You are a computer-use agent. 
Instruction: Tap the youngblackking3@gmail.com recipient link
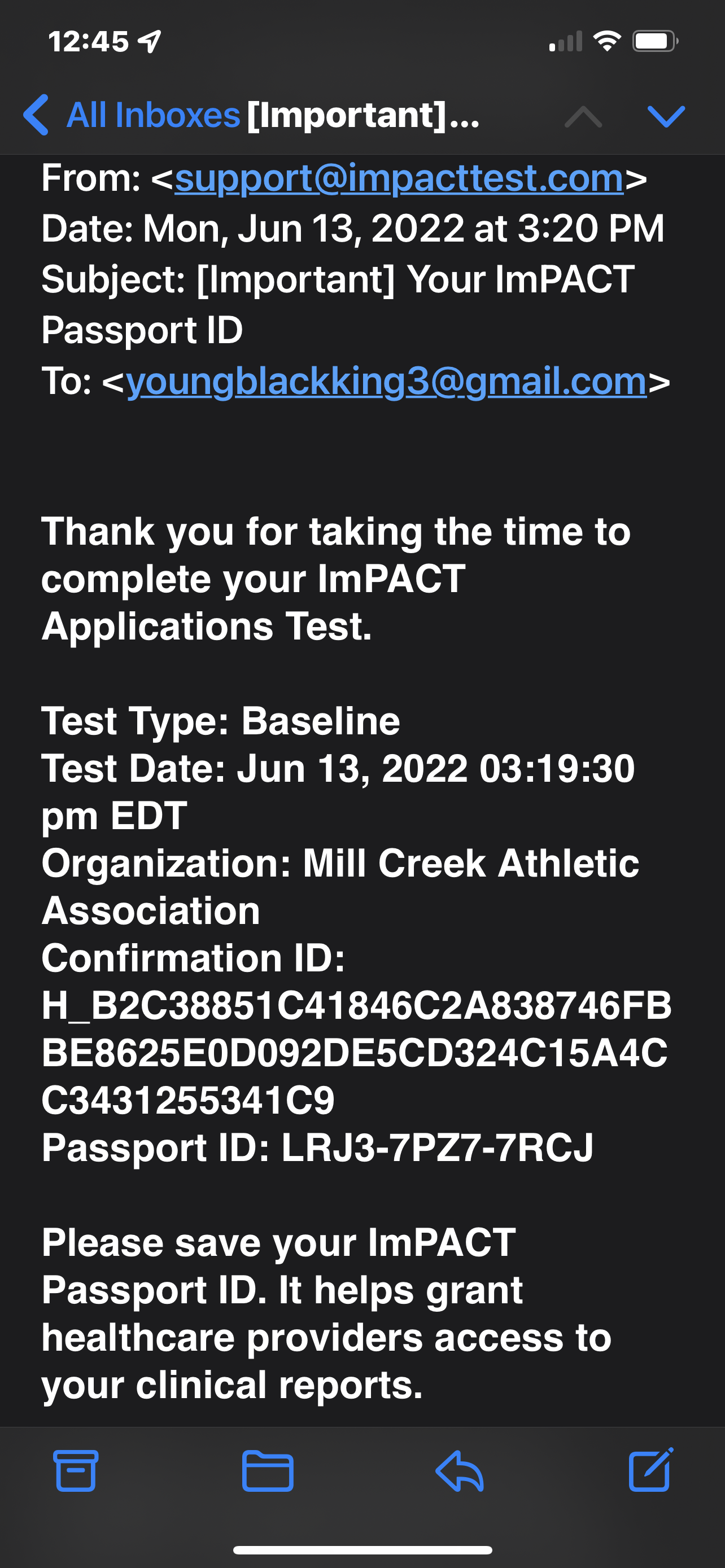click(386, 382)
